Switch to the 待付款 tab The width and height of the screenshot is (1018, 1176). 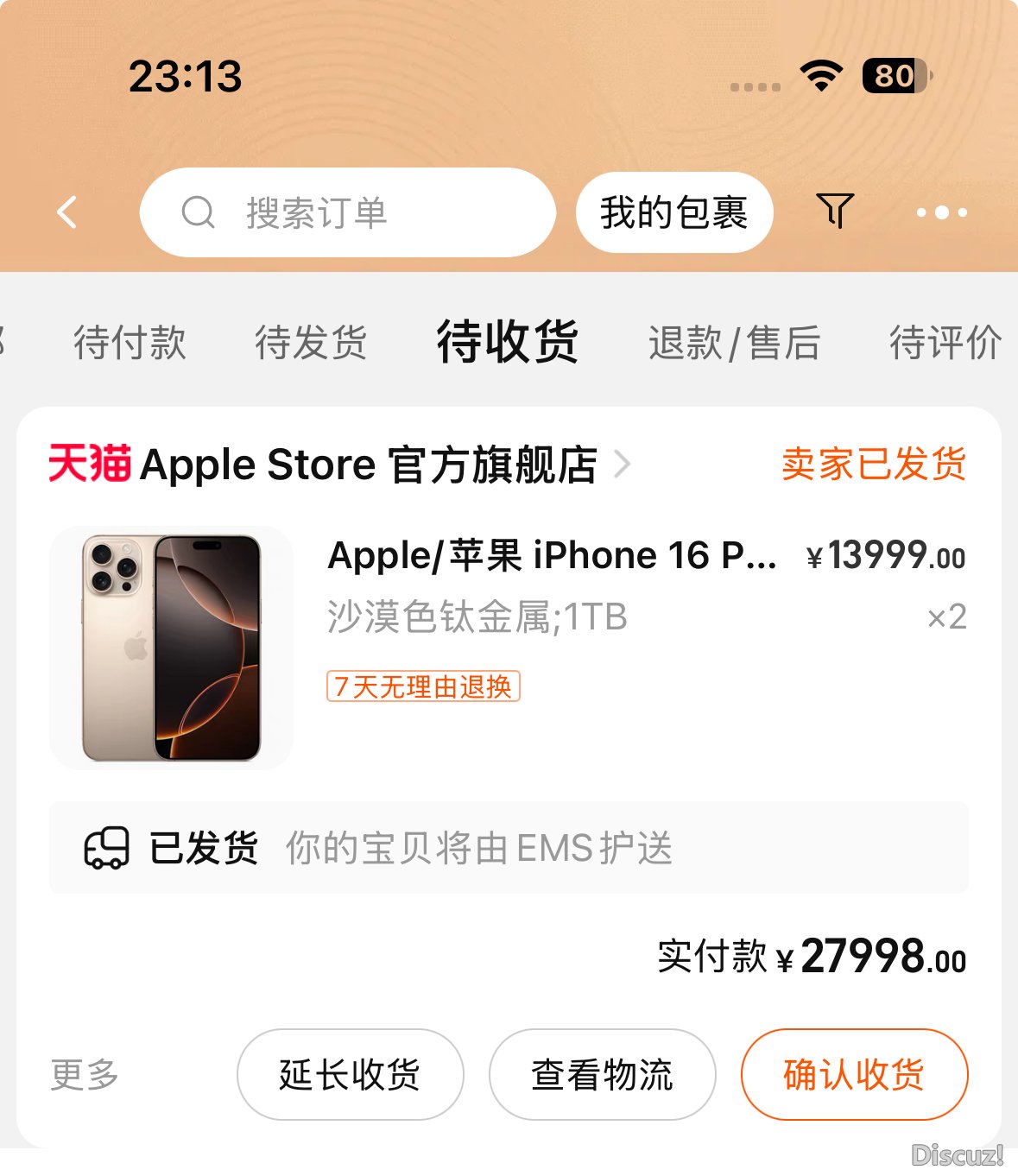pyautogui.click(x=130, y=342)
